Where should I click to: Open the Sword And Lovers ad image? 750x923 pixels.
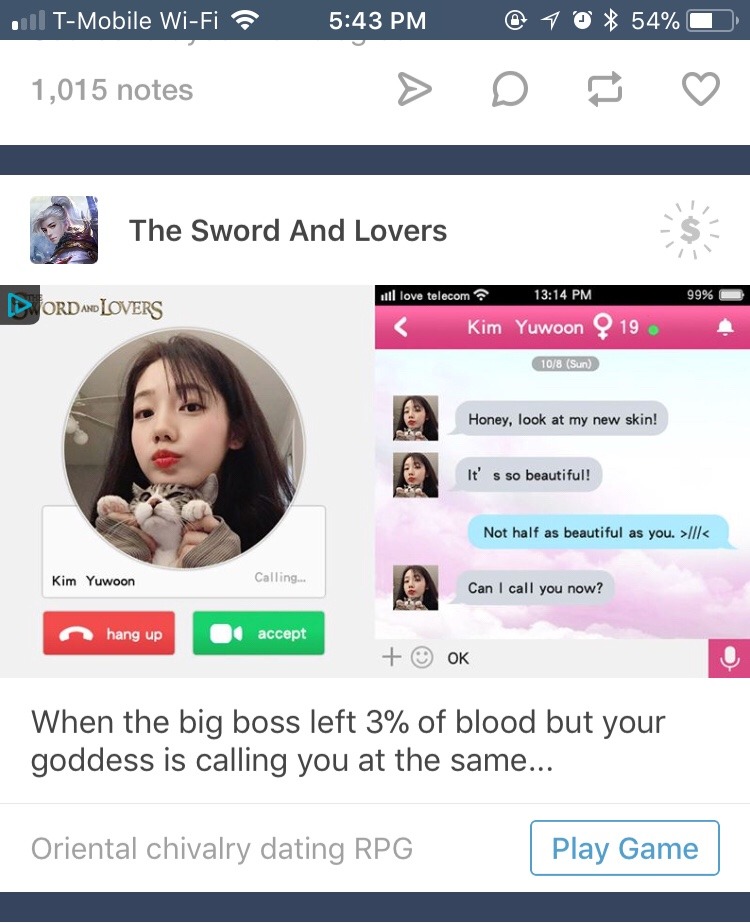(x=375, y=480)
